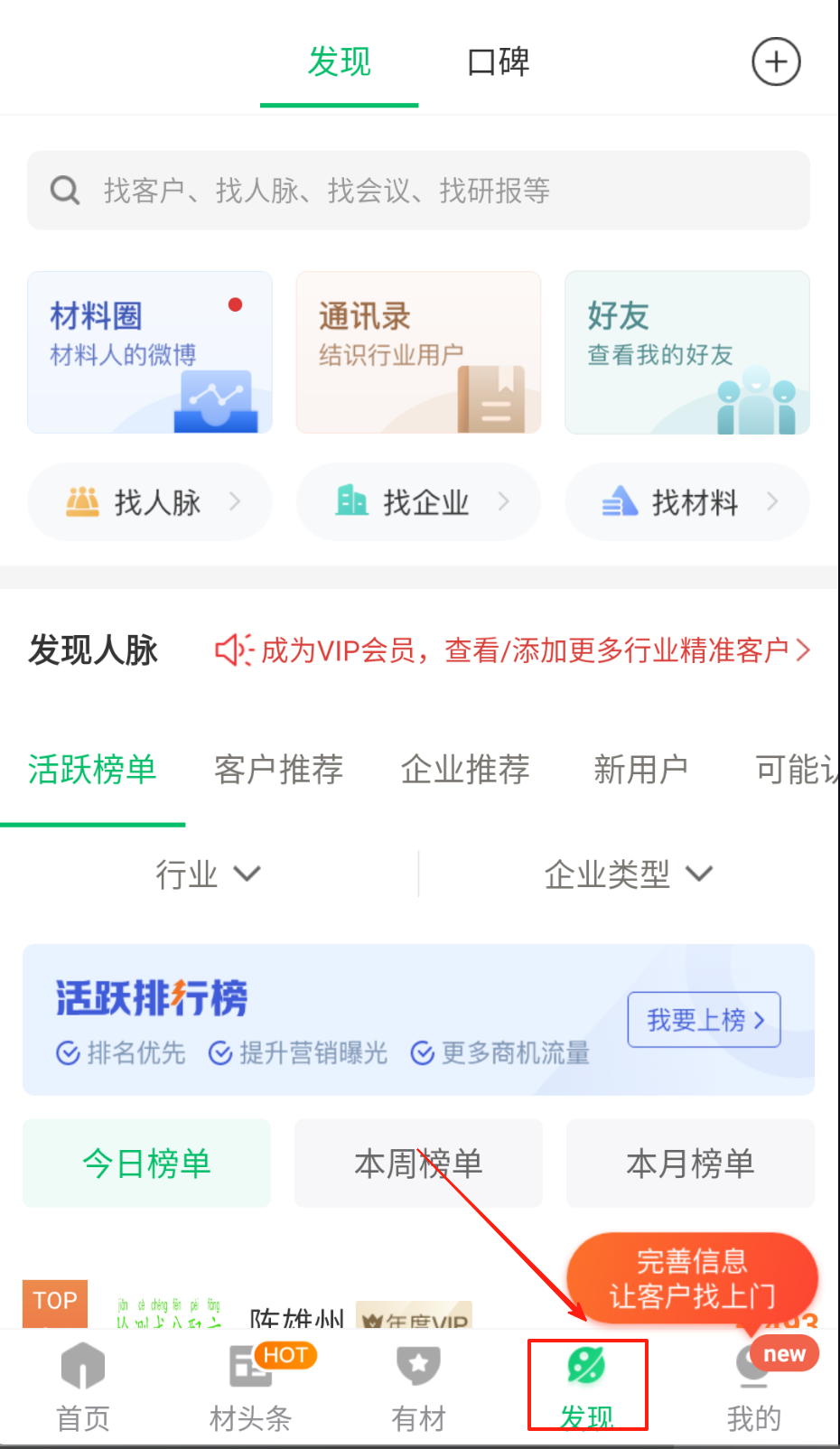Viewport: 840px width, 1449px height.
Task: Open the 好友 card
Action: (x=686, y=352)
